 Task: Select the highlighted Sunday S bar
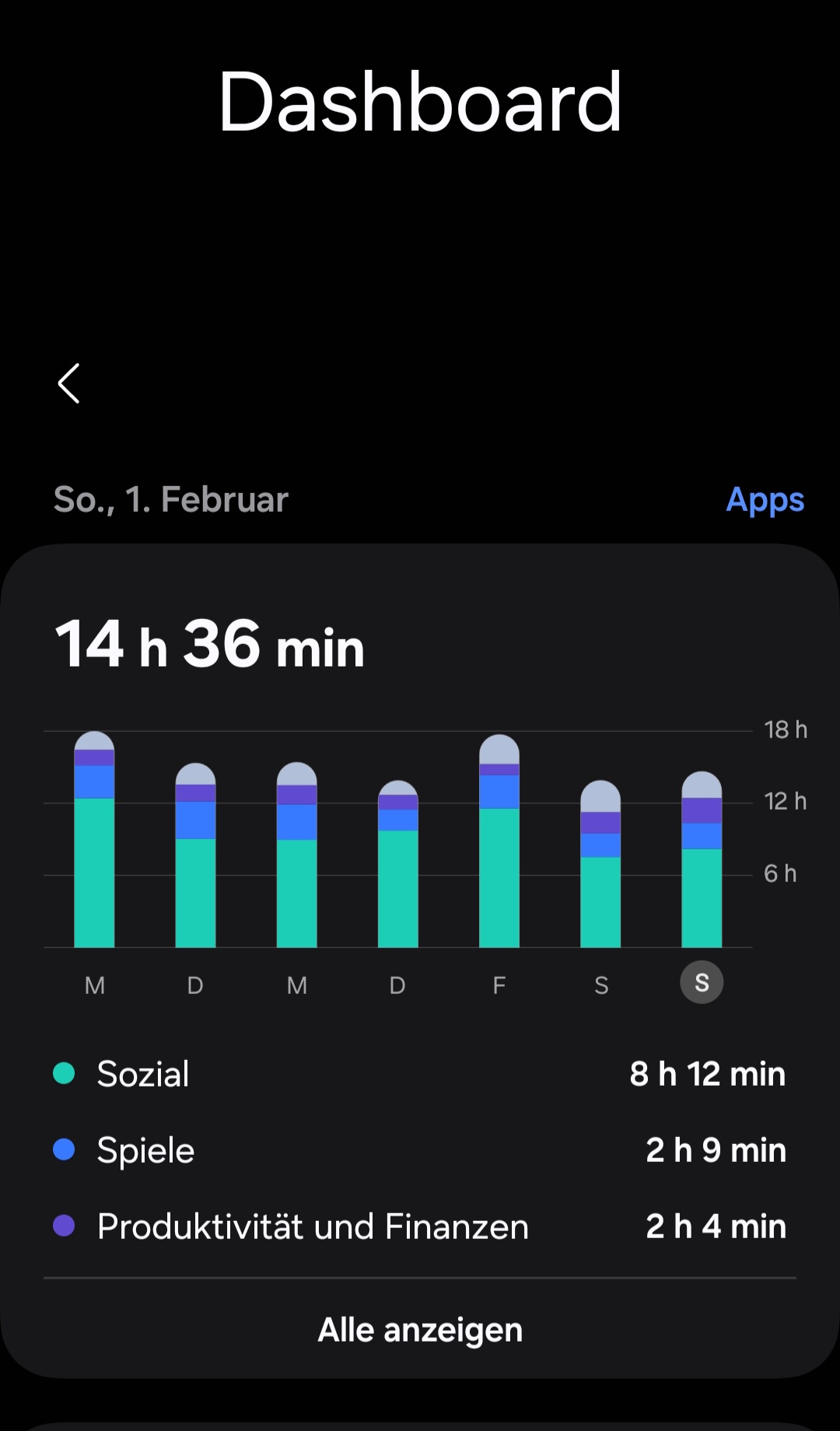click(x=702, y=863)
